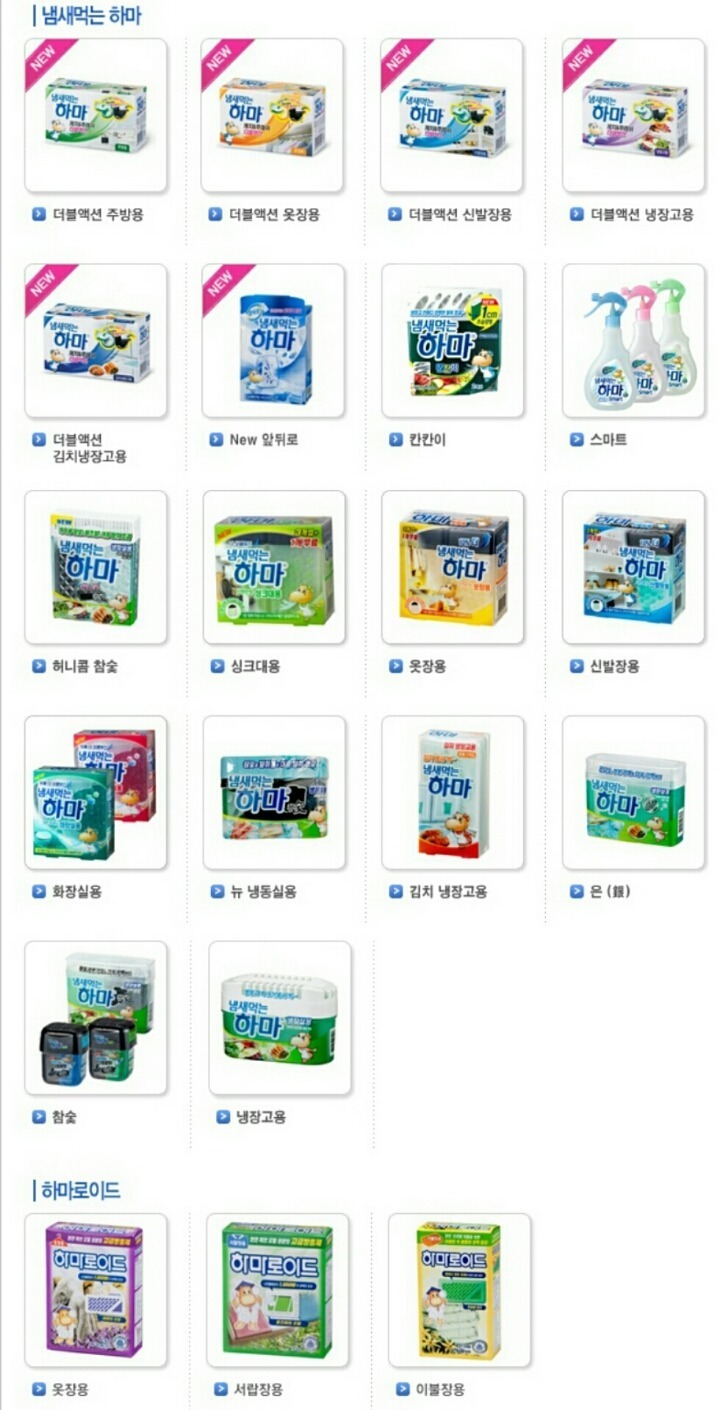Select 뉴 냉동실용 product
Screen dimensions: 720x1410
[x=274, y=793]
